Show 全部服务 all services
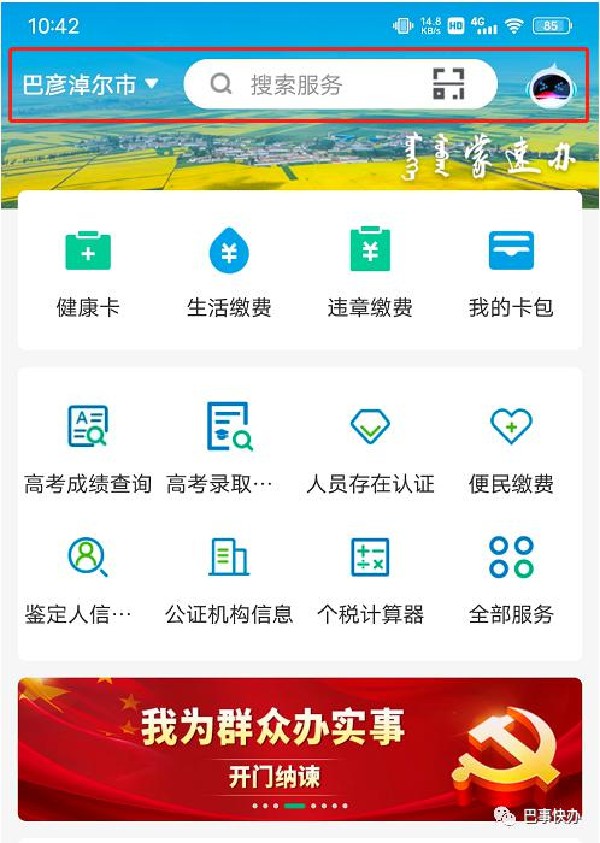The height and width of the screenshot is (843, 600). point(511,578)
